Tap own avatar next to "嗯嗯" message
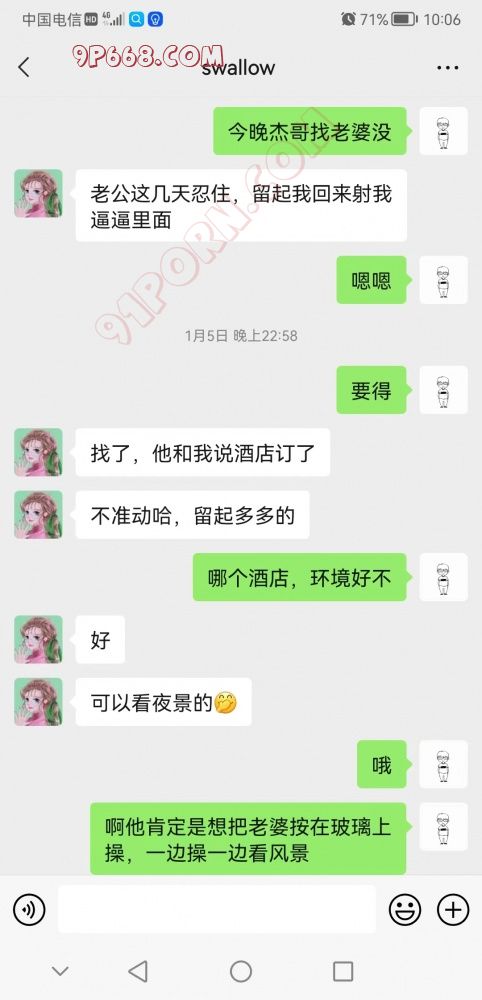This screenshot has height=1000, width=482. [443, 280]
